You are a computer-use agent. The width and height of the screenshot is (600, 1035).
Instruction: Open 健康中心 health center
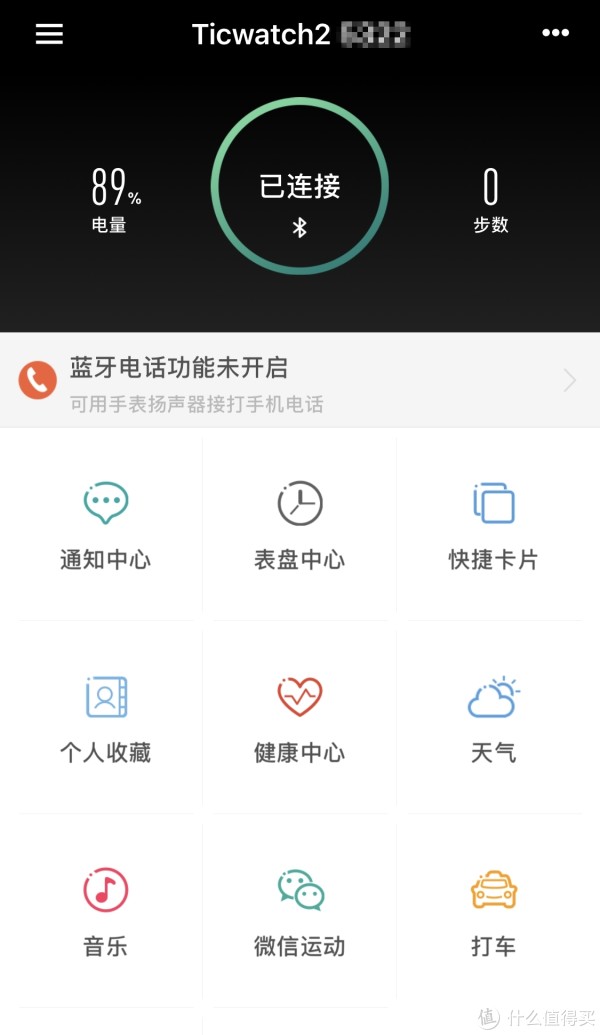point(300,719)
